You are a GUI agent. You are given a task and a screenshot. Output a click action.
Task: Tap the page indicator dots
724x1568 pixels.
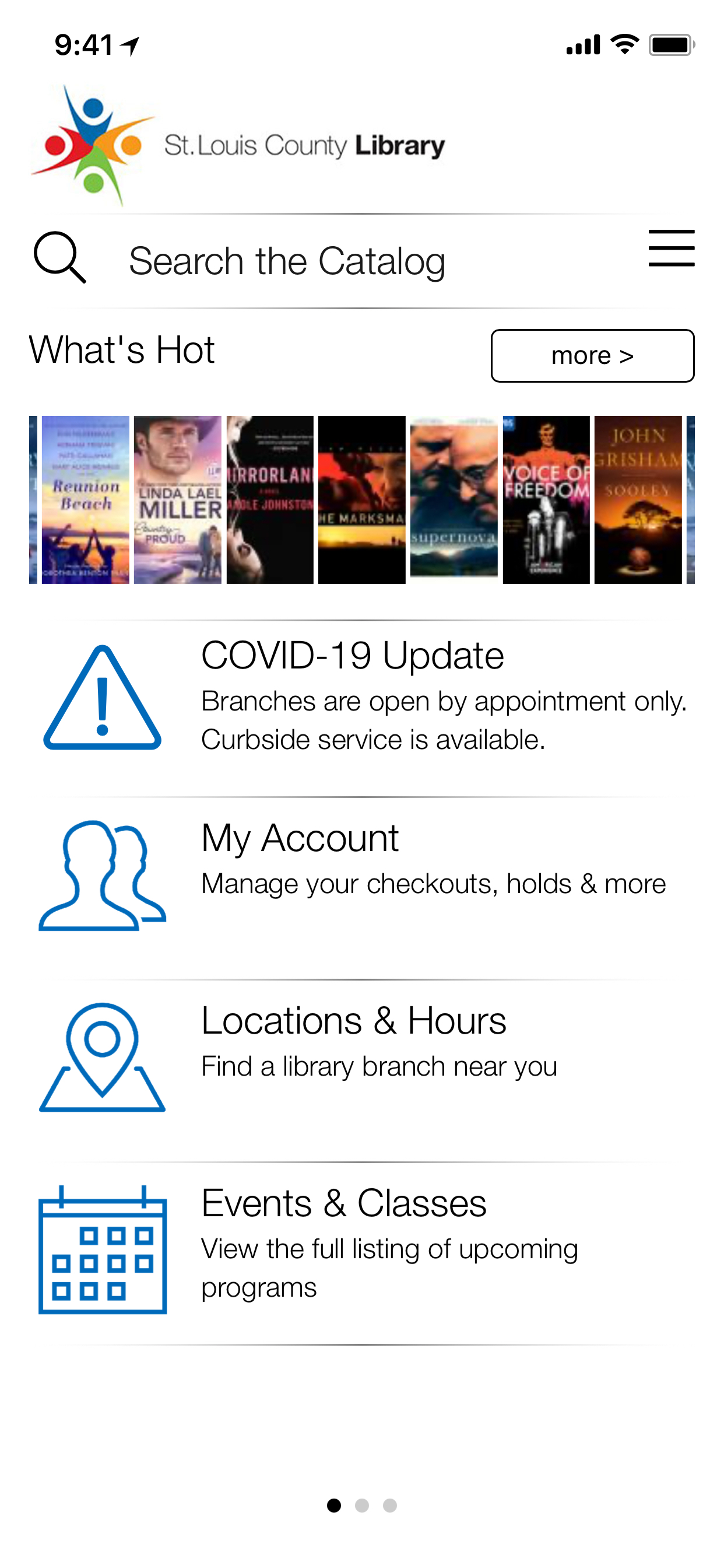[x=362, y=1506]
